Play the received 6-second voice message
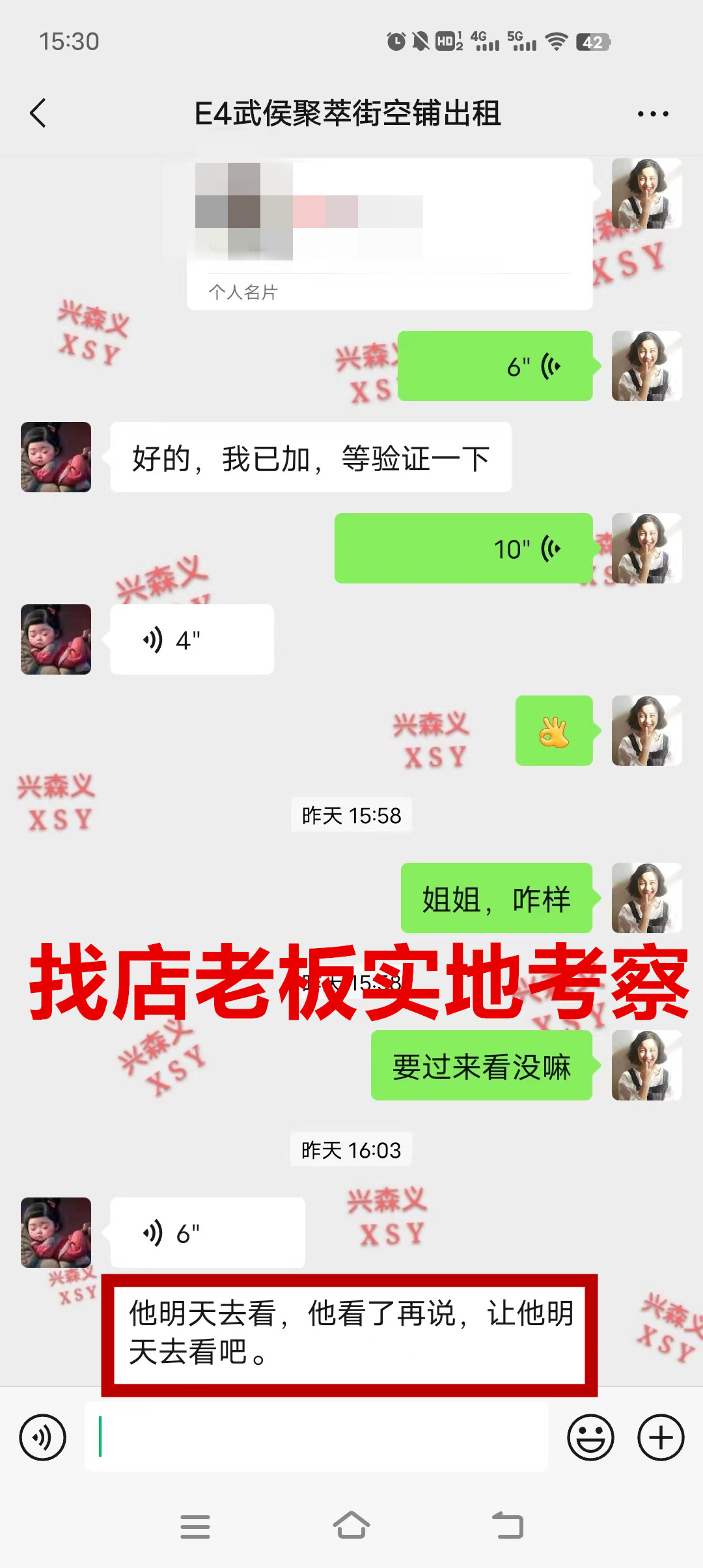Screen dimensions: 703x1568 click(x=207, y=1232)
